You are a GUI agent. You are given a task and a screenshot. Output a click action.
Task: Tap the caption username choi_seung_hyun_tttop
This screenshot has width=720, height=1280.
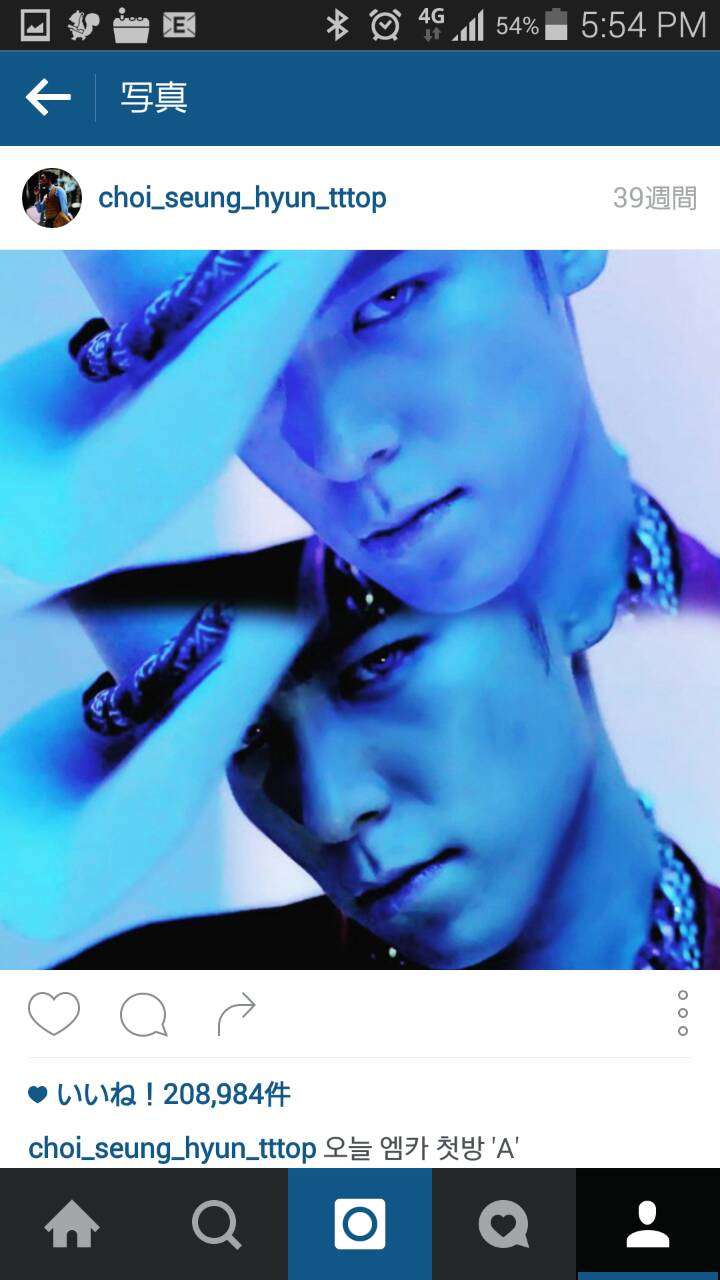[172, 1149]
